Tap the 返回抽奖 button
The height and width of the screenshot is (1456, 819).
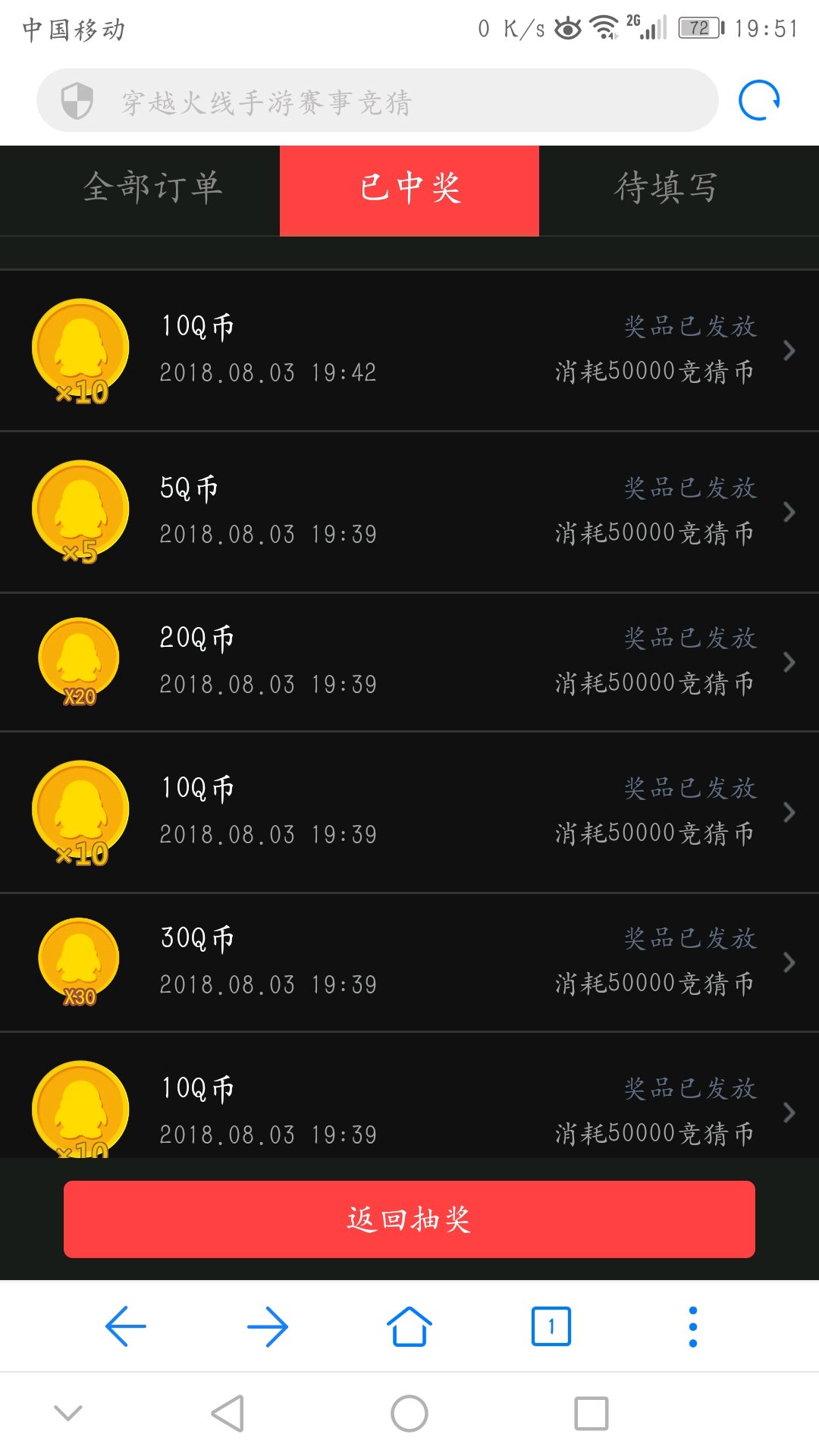(x=409, y=1219)
